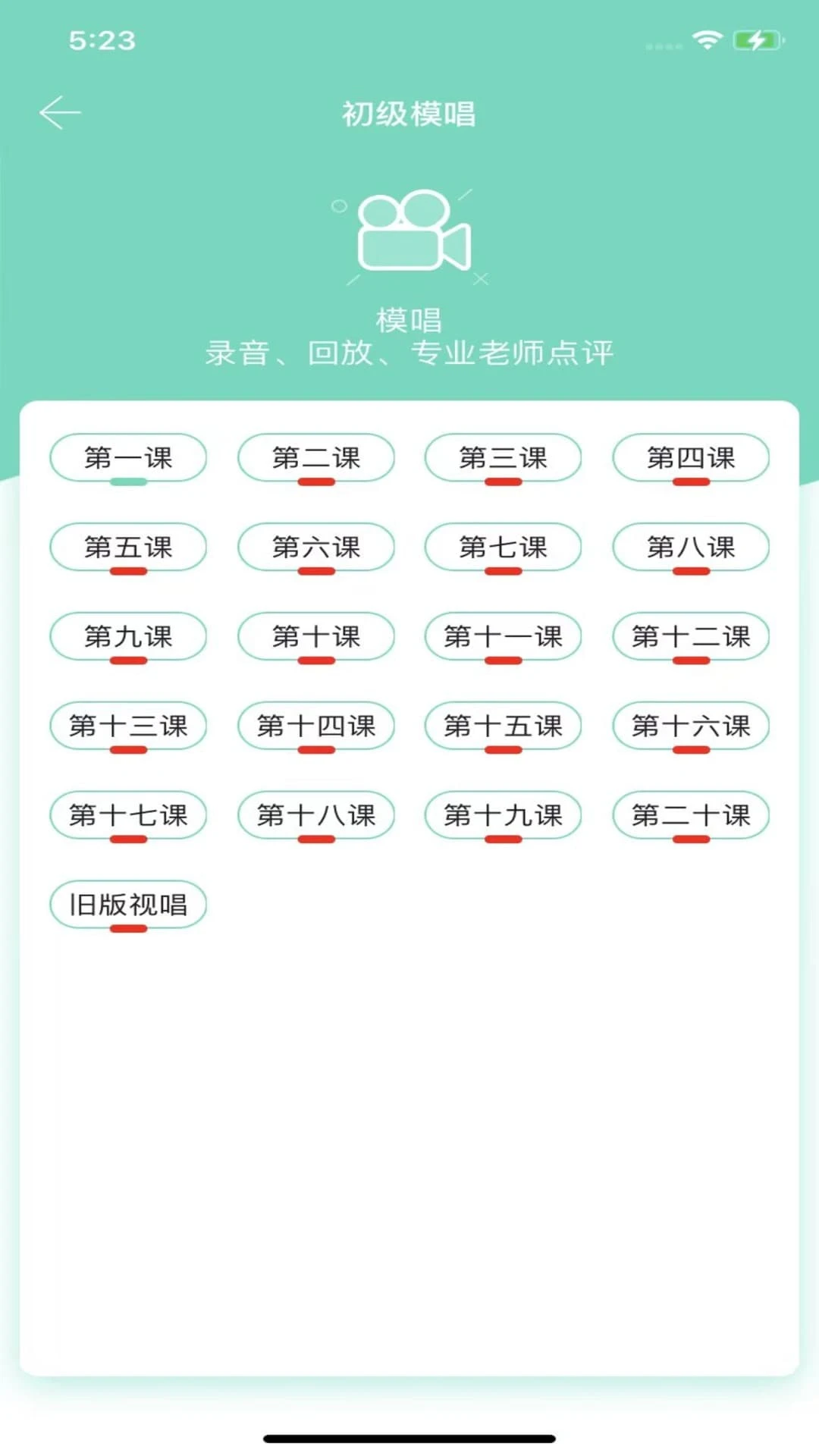Open 第十课 lesson
Screen dimensions: 819x1456
click(315, 637)
